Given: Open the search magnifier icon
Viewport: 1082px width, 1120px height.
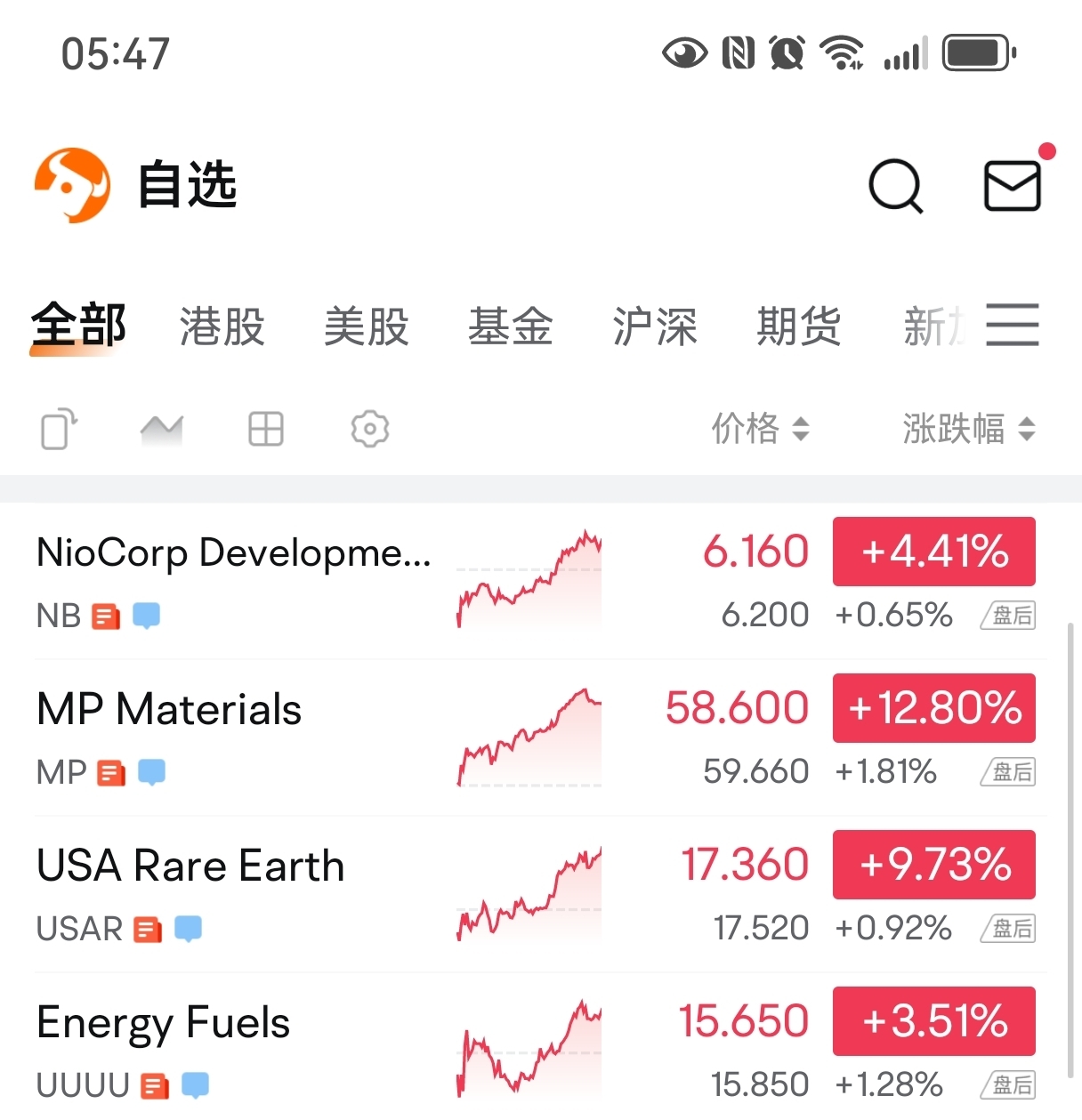Looking at the screenshot, I should tap(895, 186).
